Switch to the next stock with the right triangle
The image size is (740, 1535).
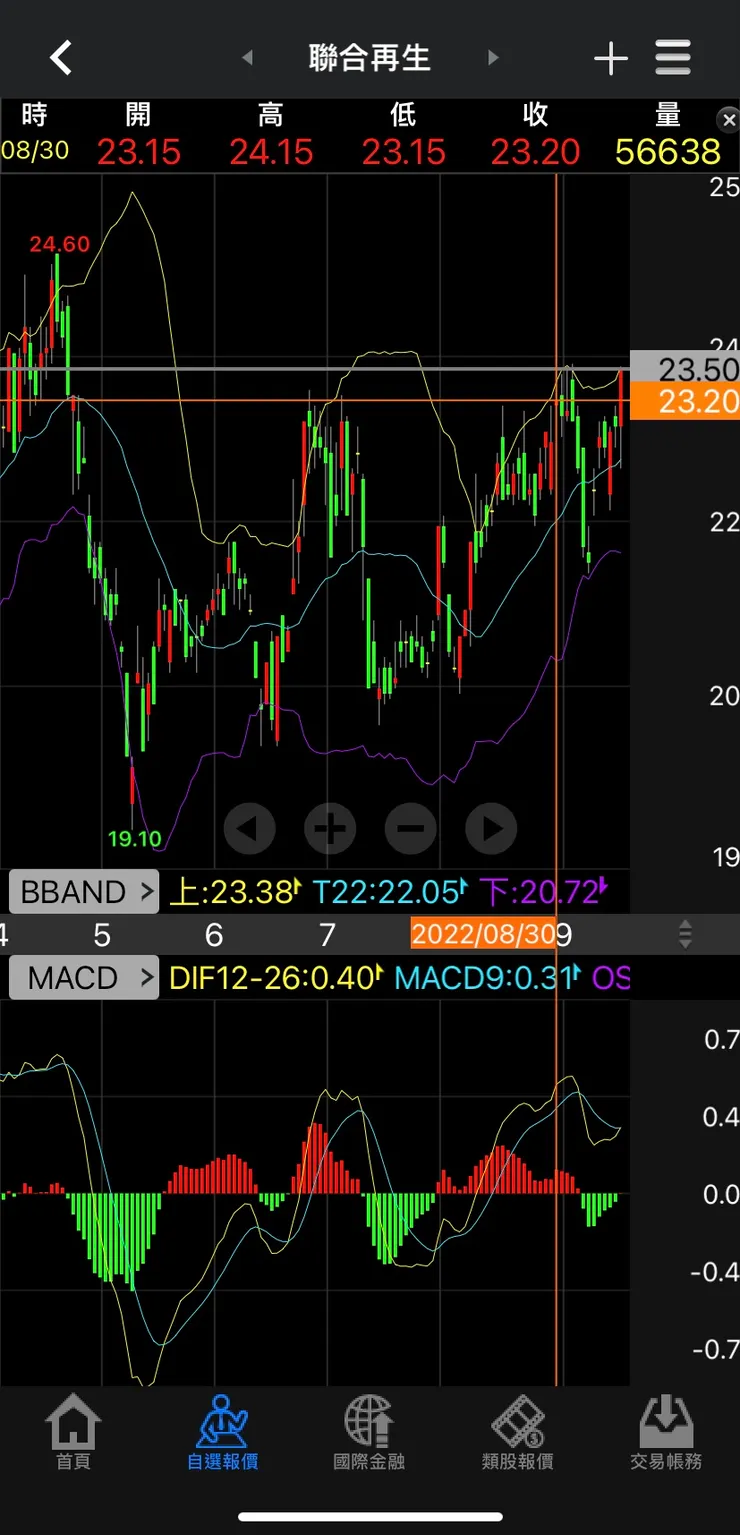click(x=492, y=58)
